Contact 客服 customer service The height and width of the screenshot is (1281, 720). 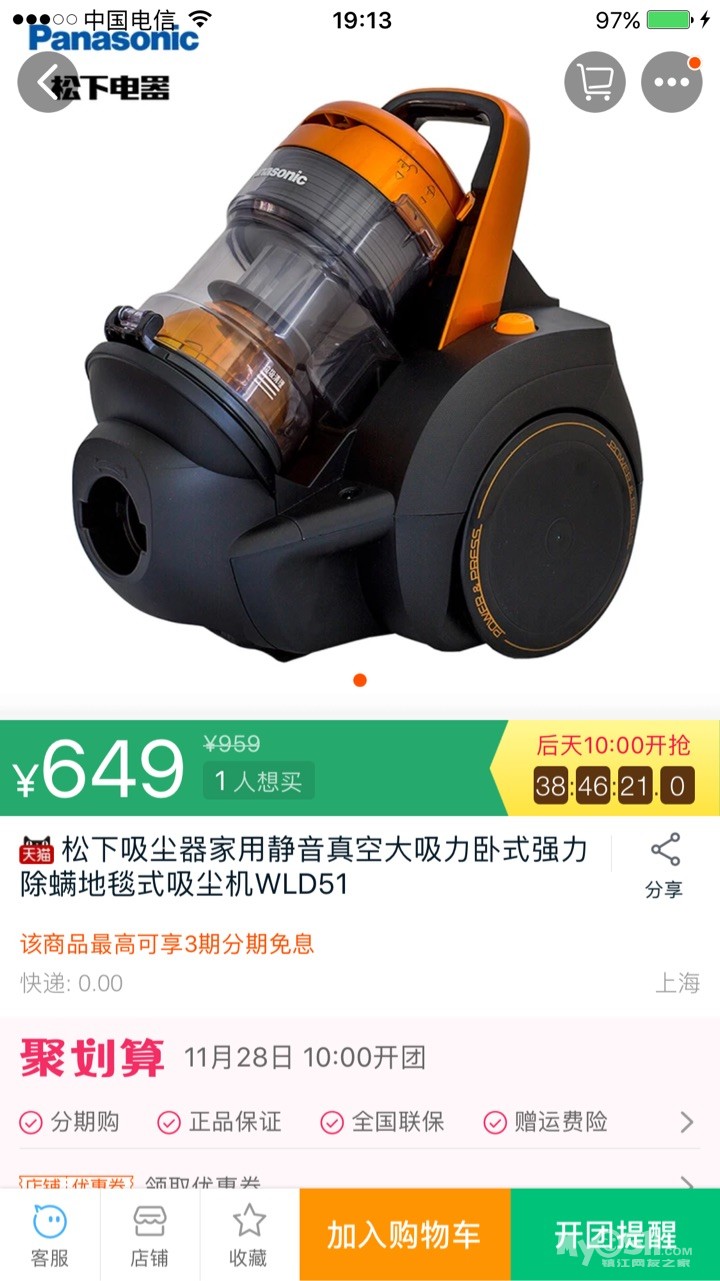pos(50,1235)
